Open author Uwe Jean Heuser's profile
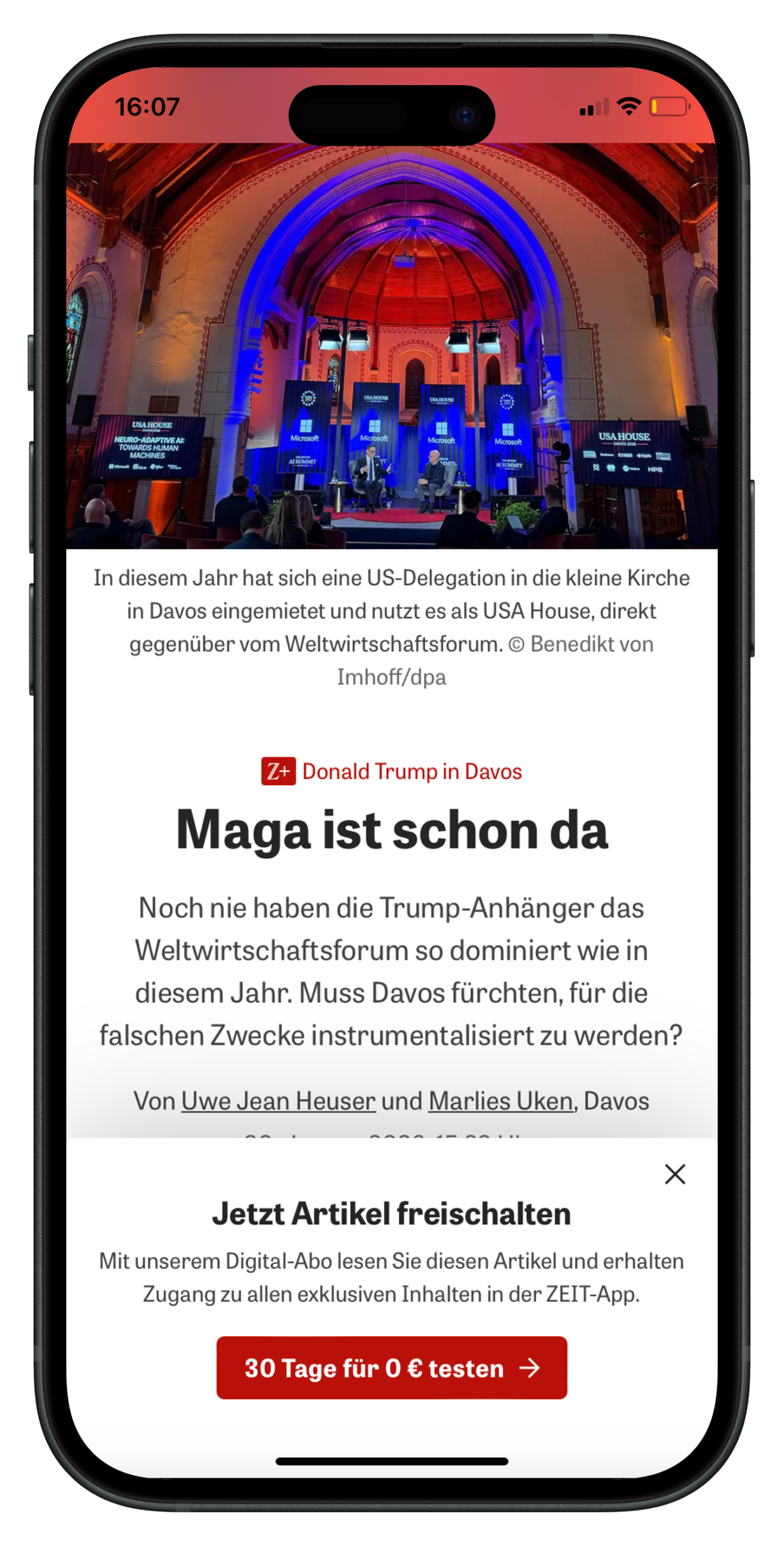Viewport: 784px width, 1546px height. (x=278, y=1101)
